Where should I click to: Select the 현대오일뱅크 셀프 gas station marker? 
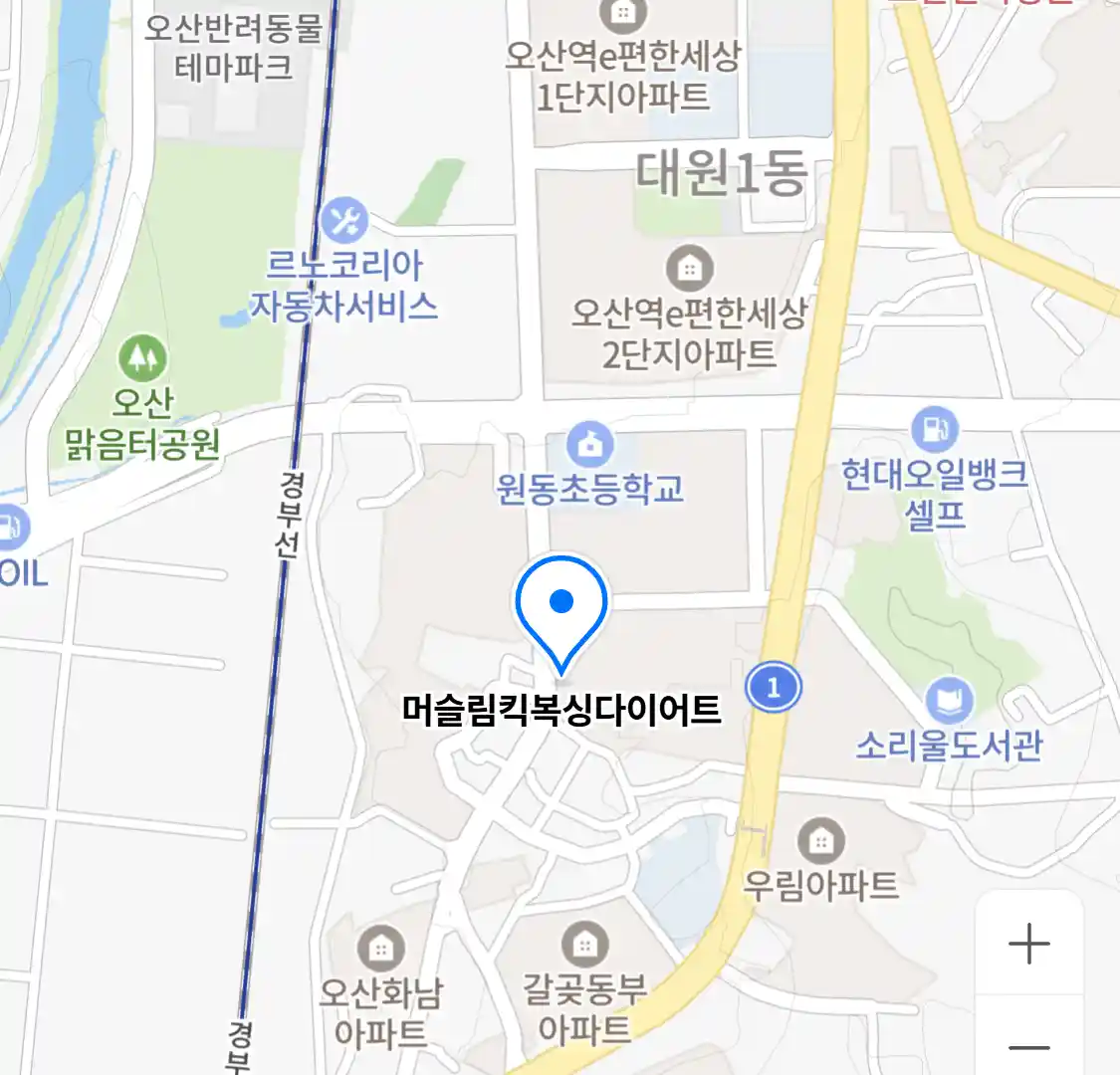(x=933, y=429)
